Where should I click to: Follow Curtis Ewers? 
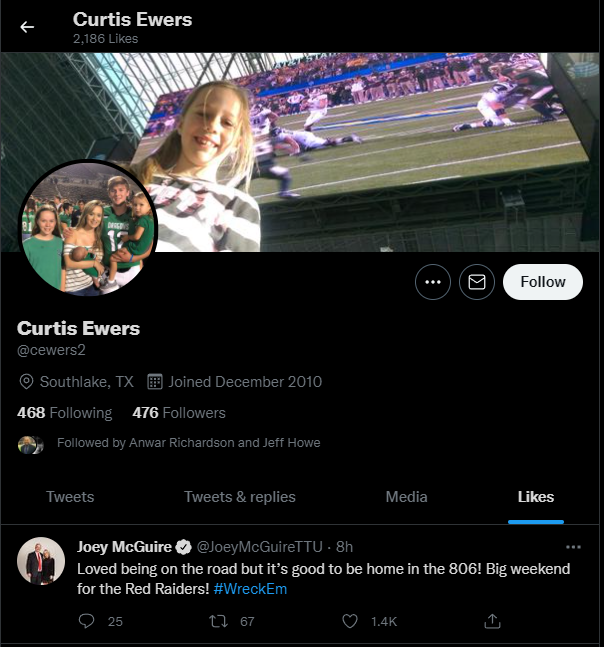(542, 282)
